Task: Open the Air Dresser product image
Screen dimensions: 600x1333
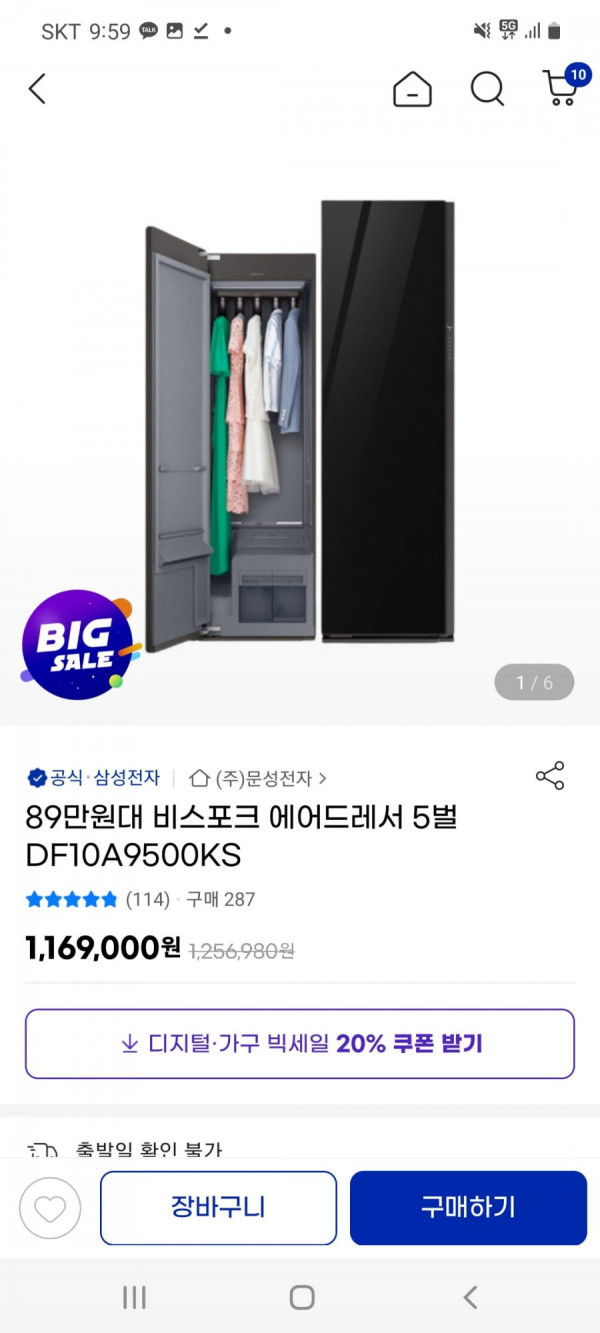Action: (300, 430)
